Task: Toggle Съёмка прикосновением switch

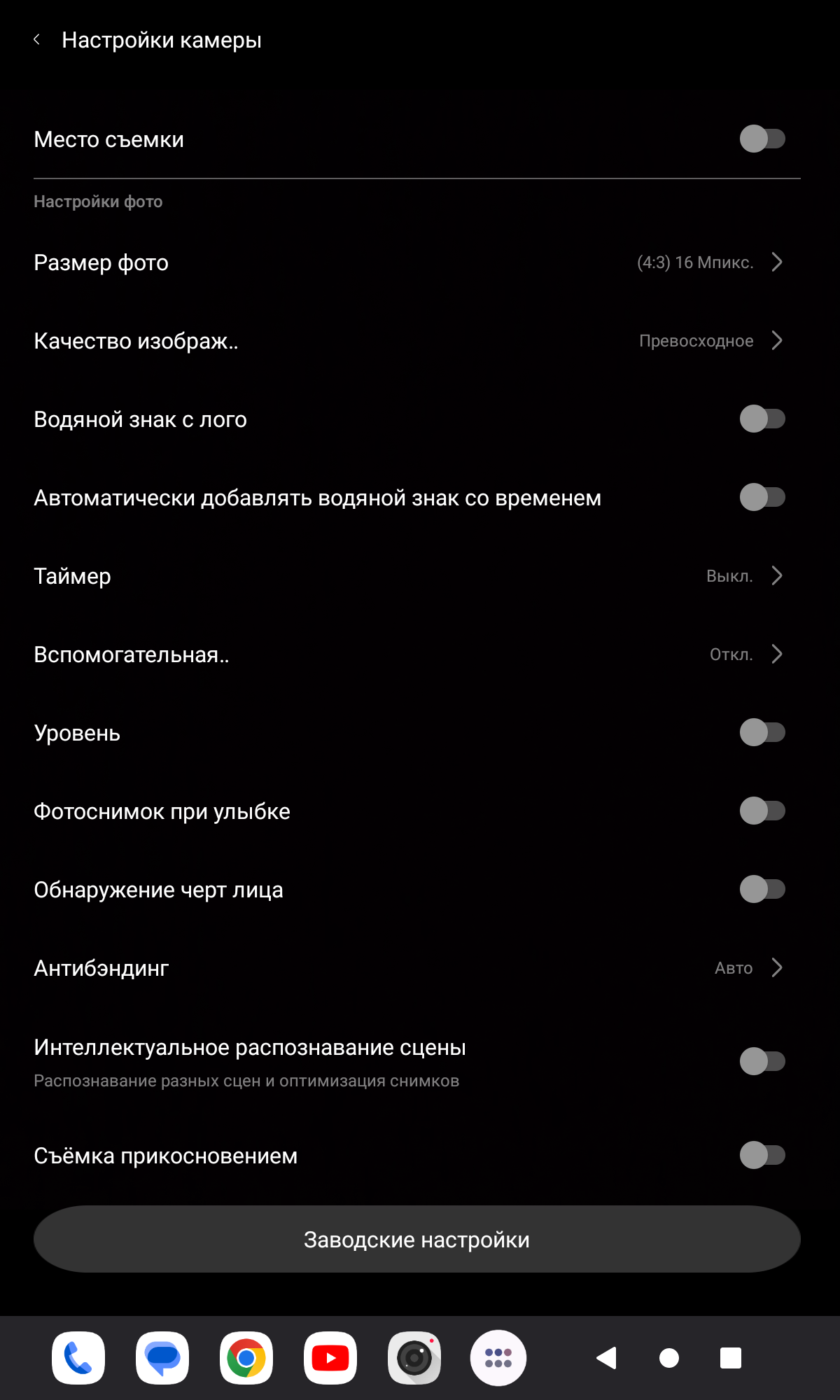Action: click(x=762, y=1155)
